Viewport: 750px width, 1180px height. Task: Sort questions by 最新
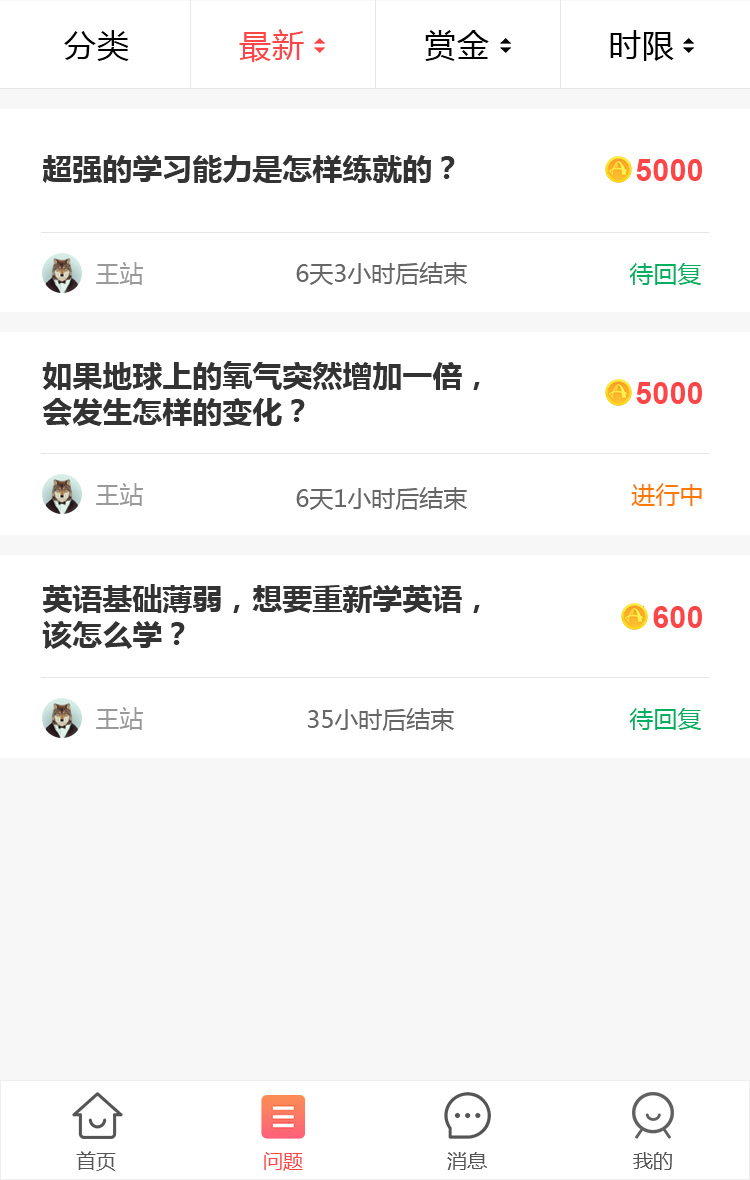[x=282, y=45]
